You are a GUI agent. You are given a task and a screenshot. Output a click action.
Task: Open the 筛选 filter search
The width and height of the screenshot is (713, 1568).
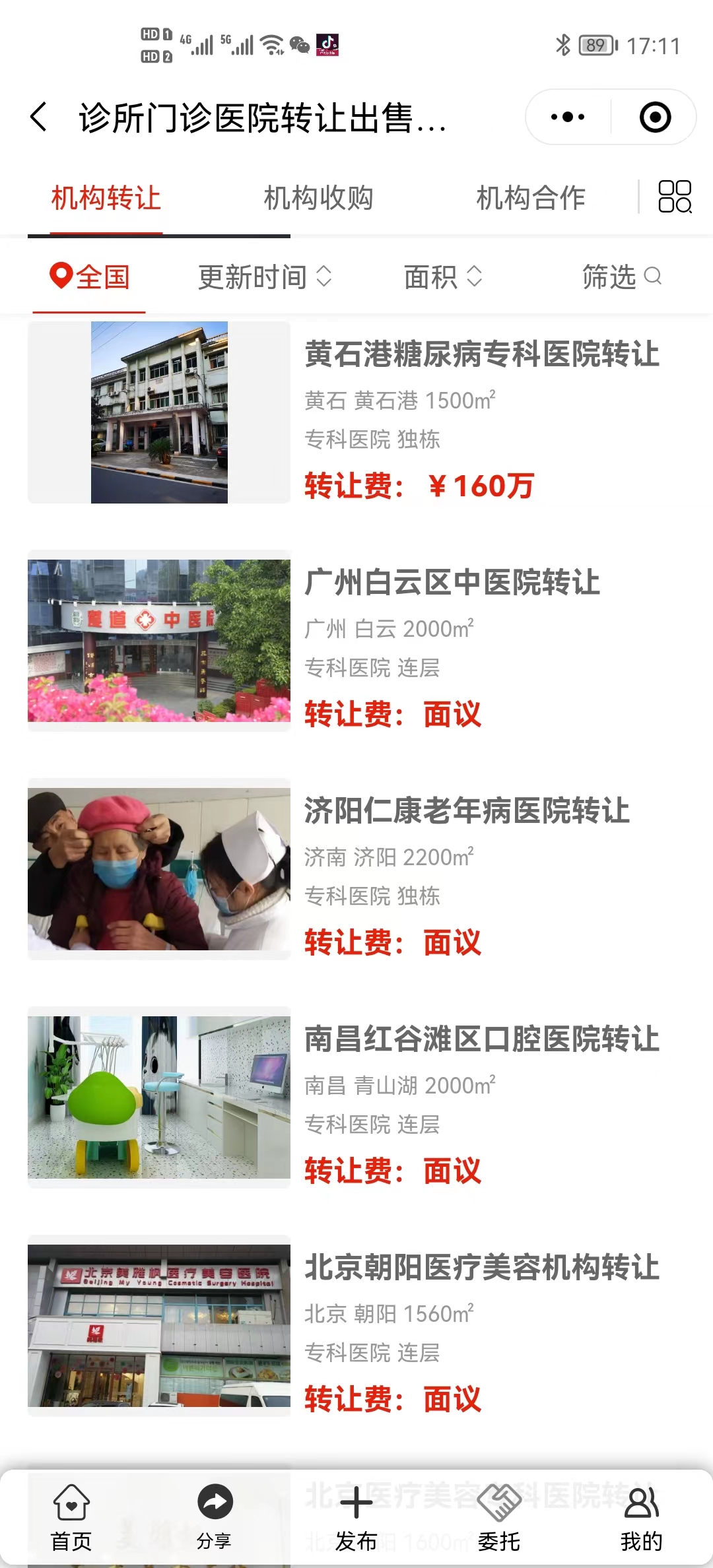[621, 277]
